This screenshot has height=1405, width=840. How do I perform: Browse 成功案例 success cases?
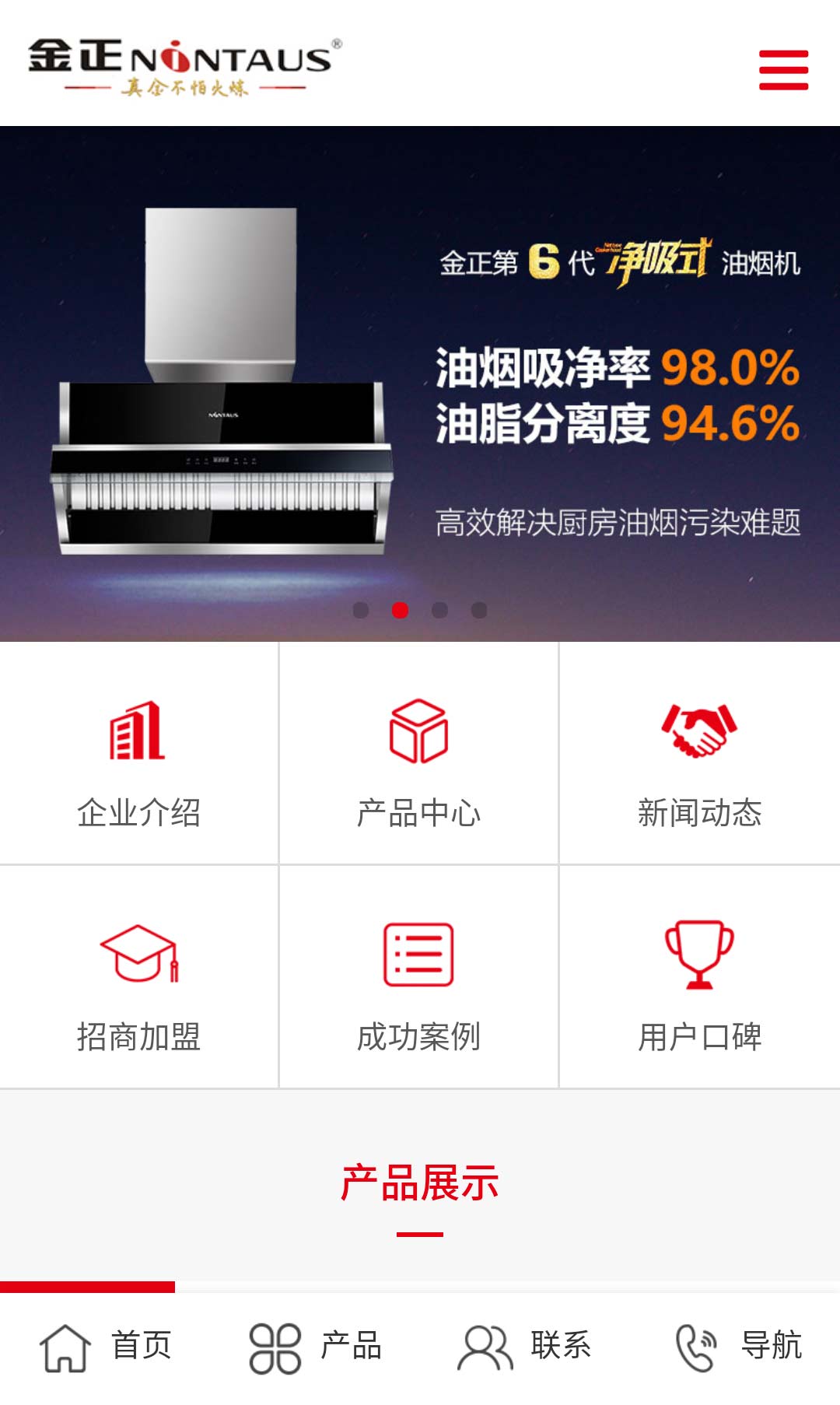(418, 978)
